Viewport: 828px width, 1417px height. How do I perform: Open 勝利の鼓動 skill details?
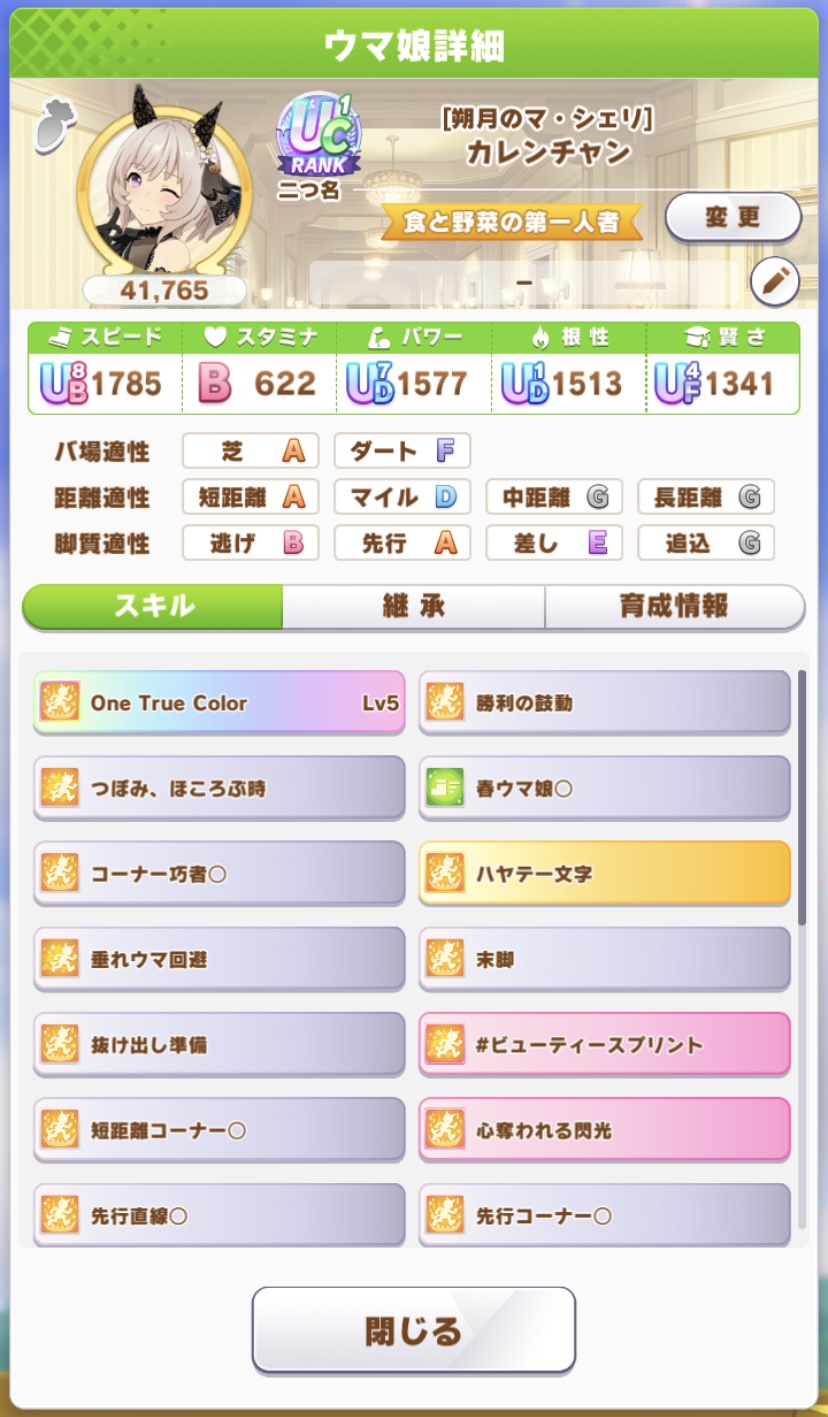pos(604,703)
